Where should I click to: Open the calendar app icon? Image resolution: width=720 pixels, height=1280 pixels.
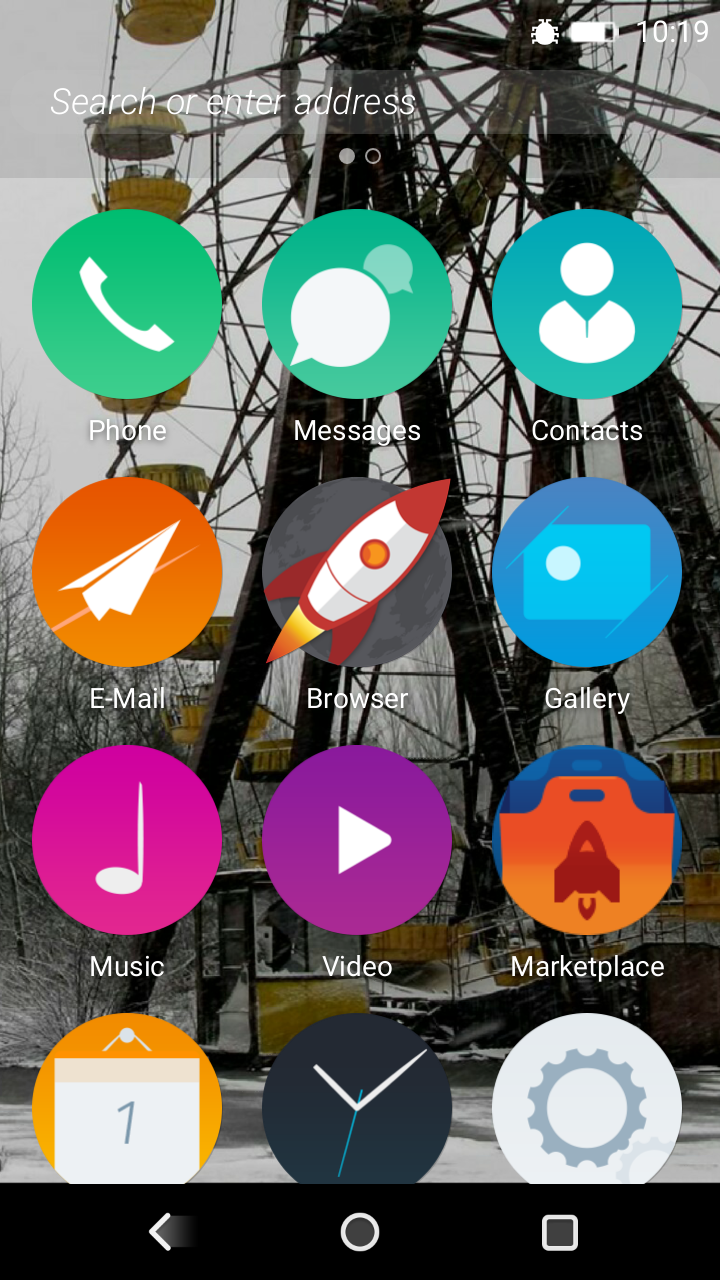(x=127, y=1100)
